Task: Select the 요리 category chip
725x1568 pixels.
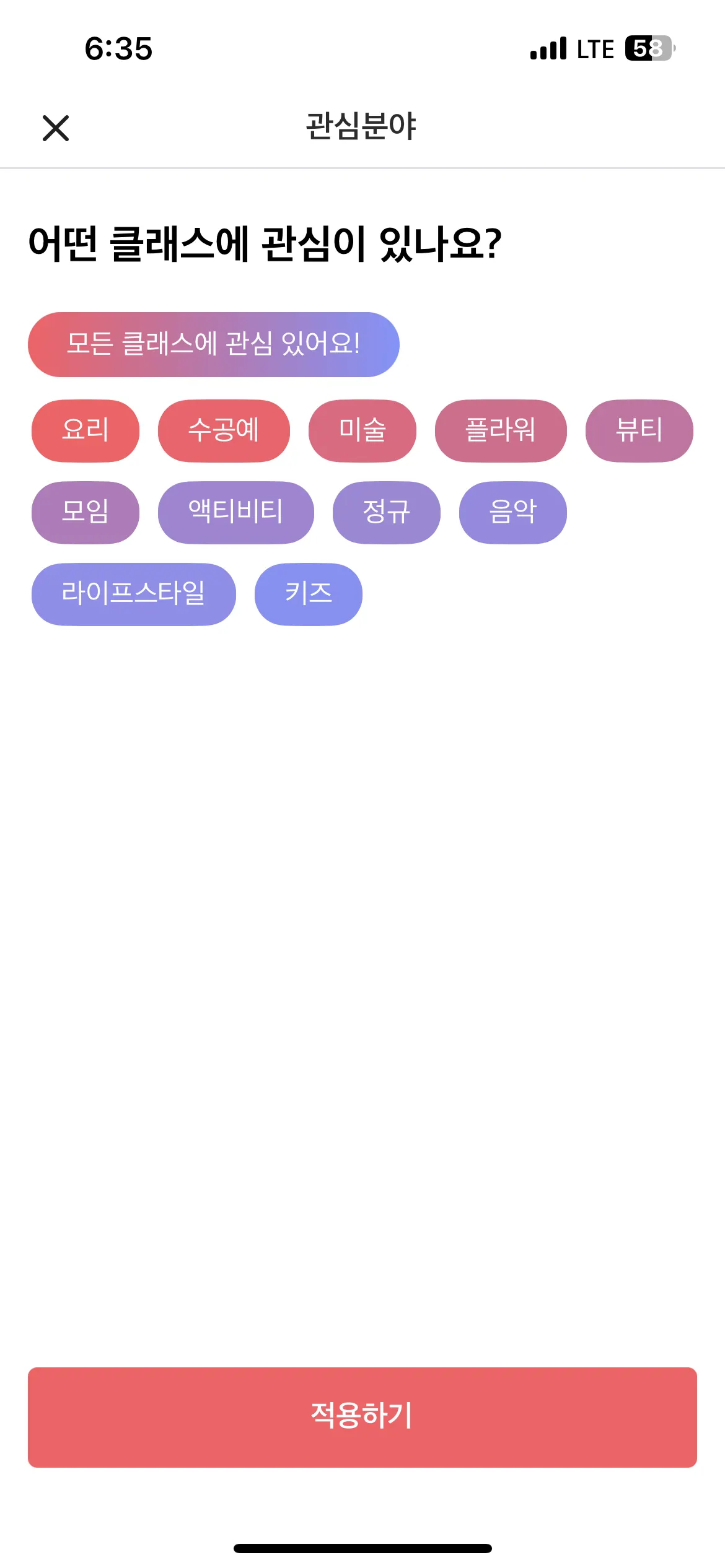Action: pyautogui.click(x=86, y=430)
